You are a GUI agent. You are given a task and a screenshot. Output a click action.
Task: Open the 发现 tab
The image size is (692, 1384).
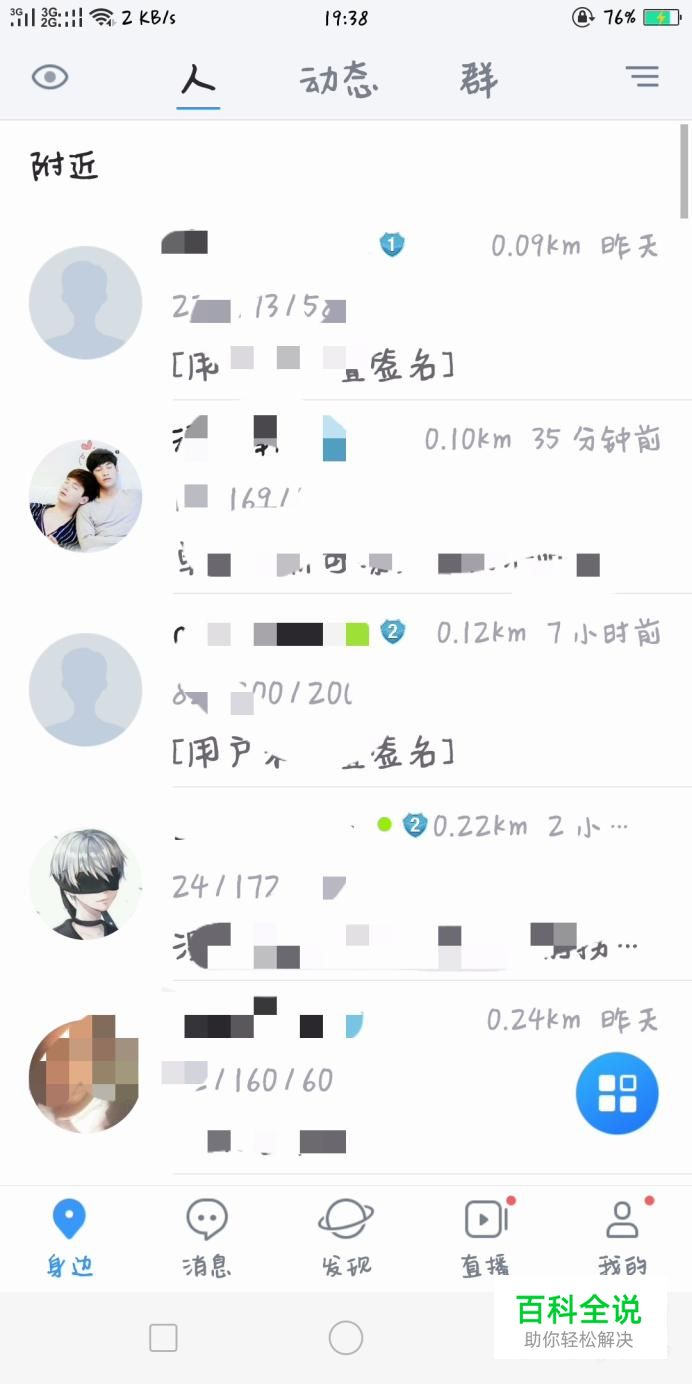346,1239
